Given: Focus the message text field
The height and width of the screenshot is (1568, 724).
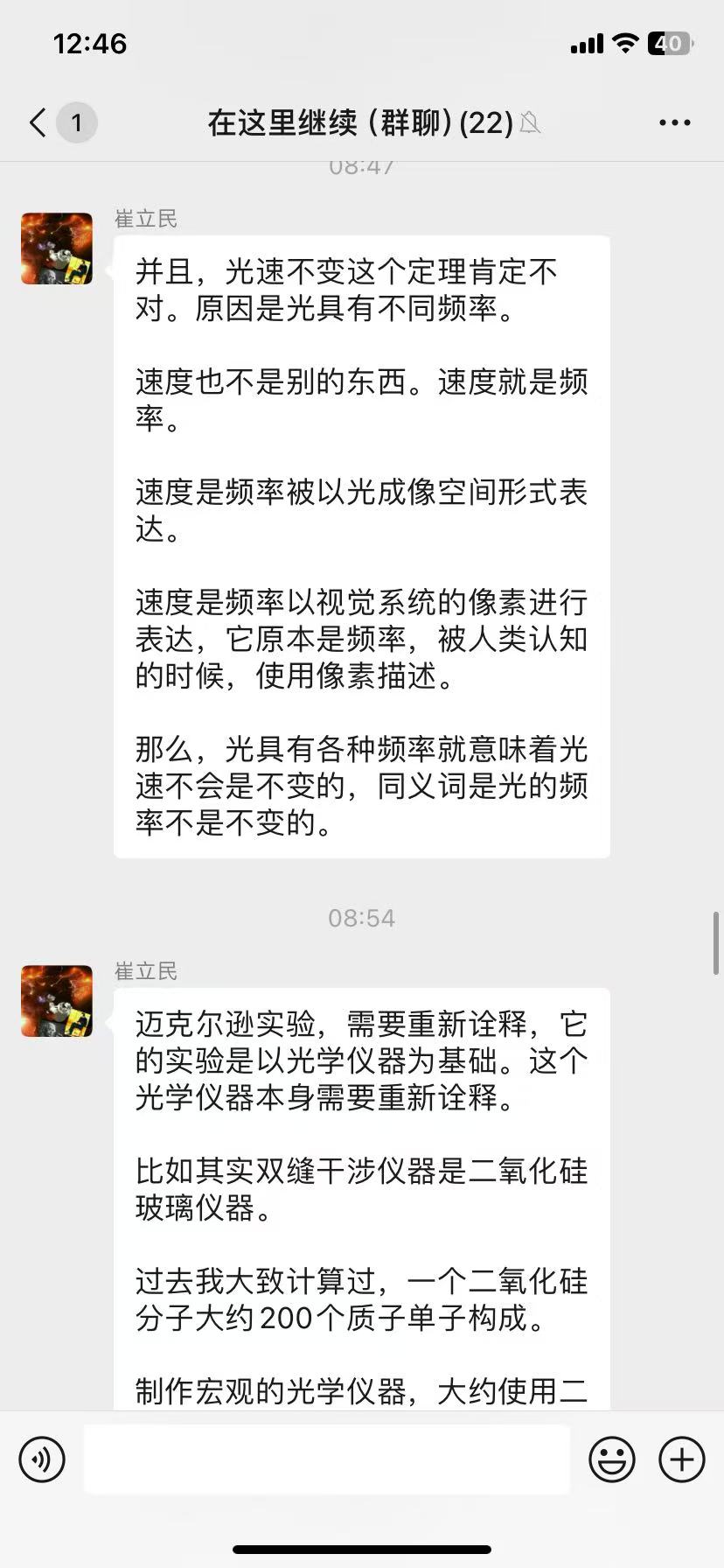Looking at the screenshot, I should click(327, 1459).
